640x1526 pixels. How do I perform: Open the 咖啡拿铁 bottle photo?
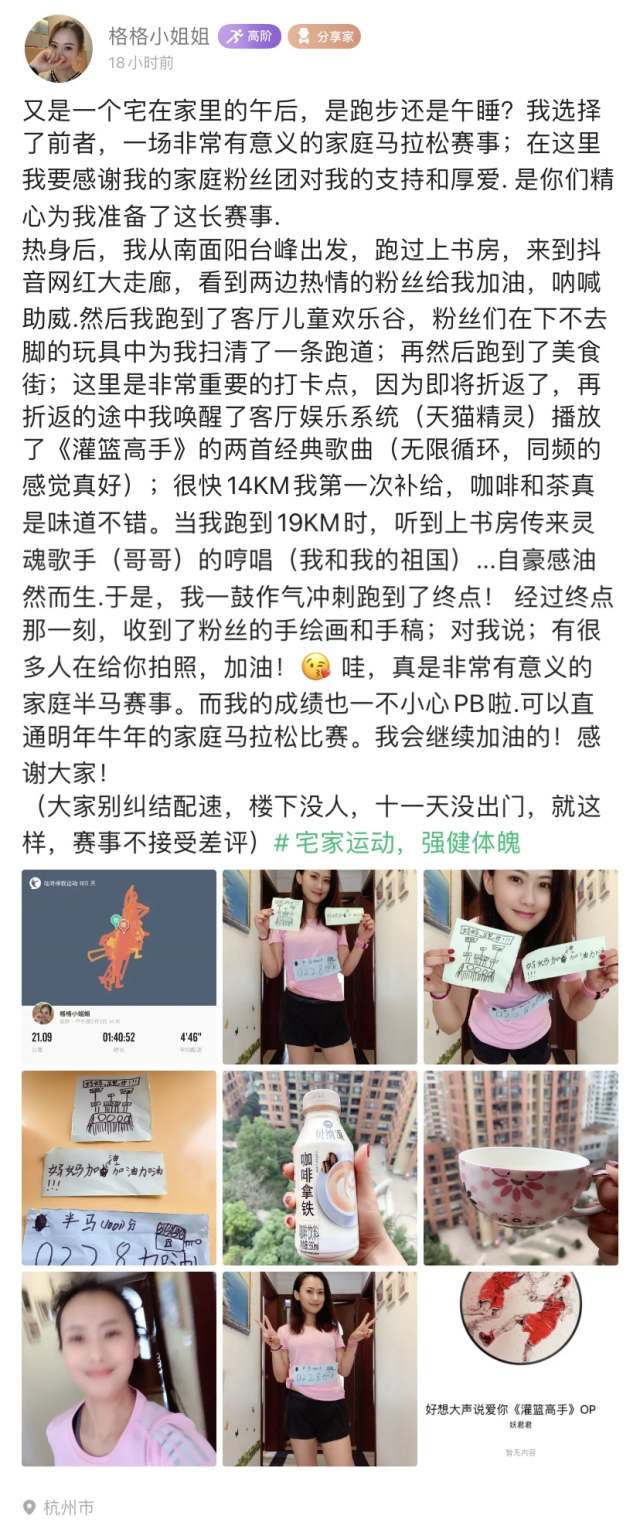[x=319, y=1167]
